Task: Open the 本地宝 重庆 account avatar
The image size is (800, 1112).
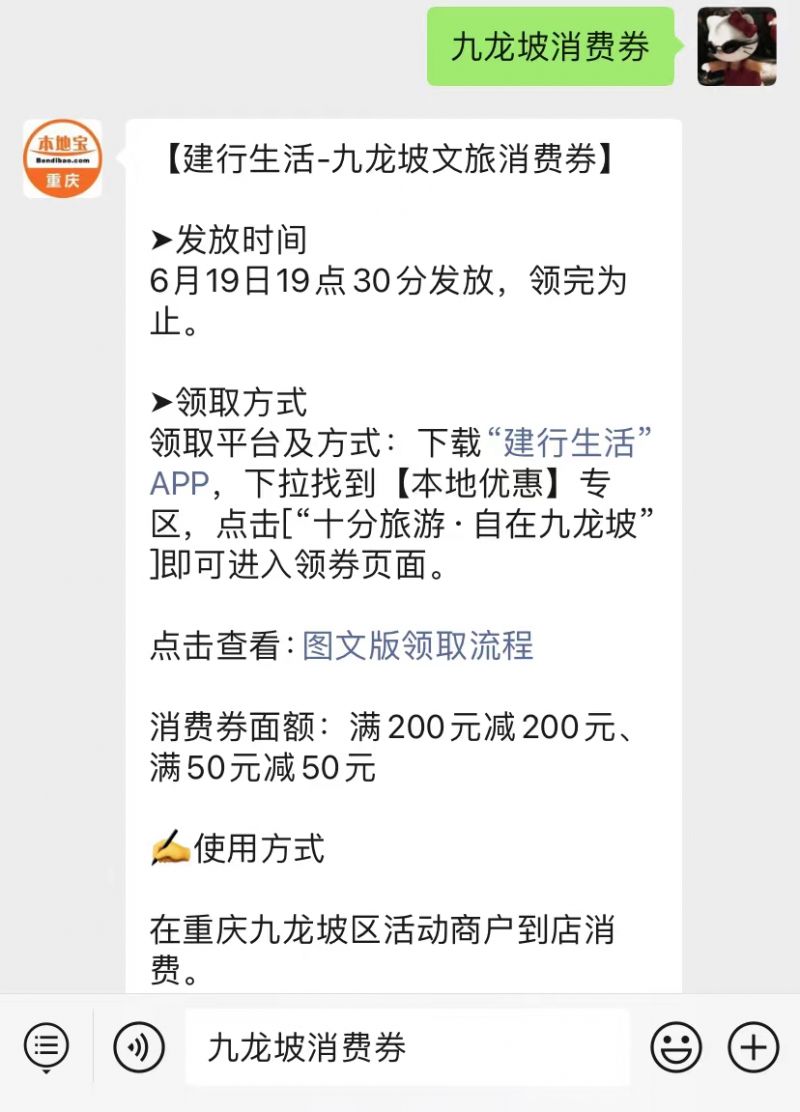Action: coord(62,159)
